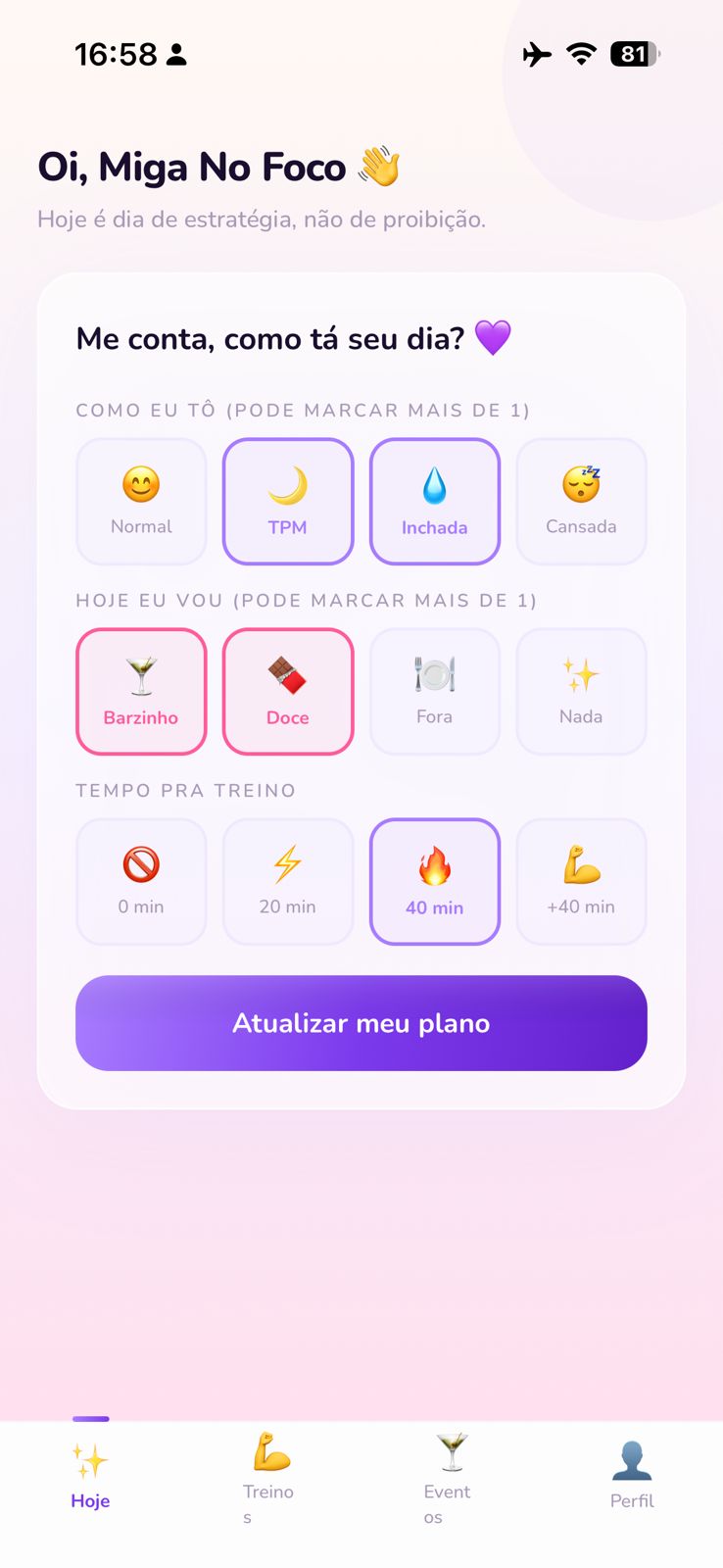This screenshot has width=723, height=1568.
Task: Select the Fora plate and cutlery icon
Action: click(435, 672)
